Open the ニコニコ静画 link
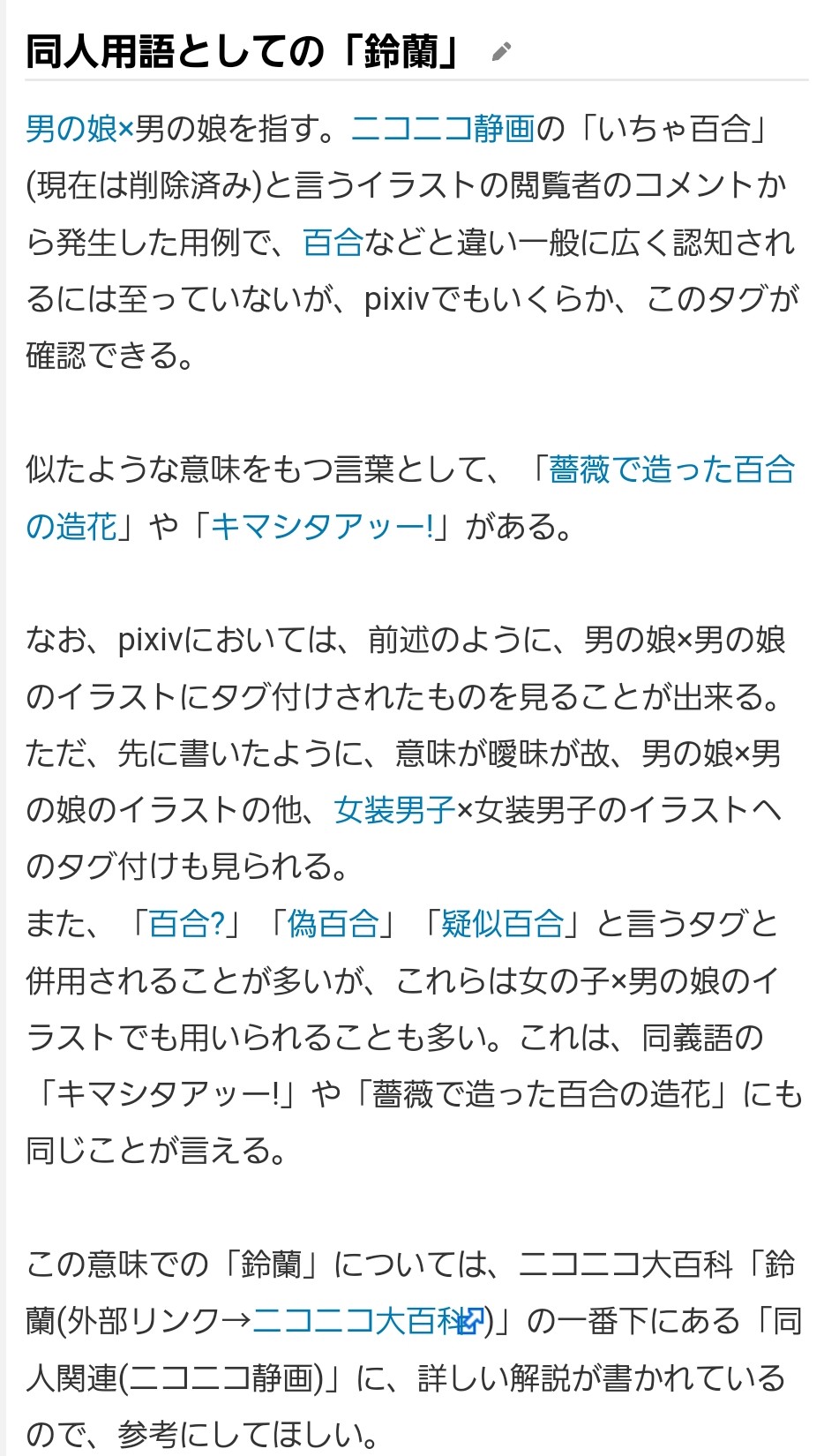 pos(443,129)
